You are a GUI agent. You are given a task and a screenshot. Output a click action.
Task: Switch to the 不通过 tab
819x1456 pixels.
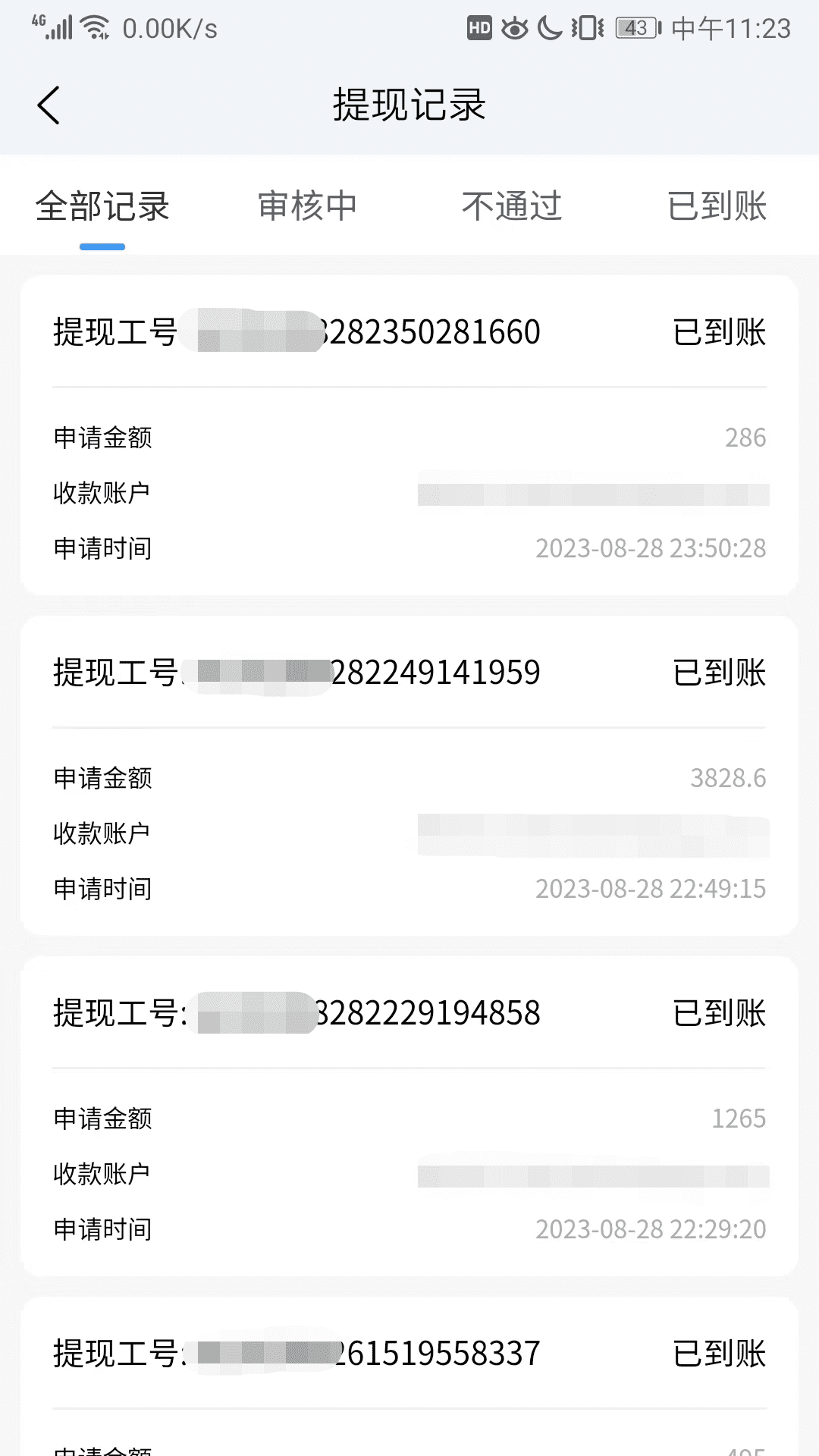pos(512,206)
